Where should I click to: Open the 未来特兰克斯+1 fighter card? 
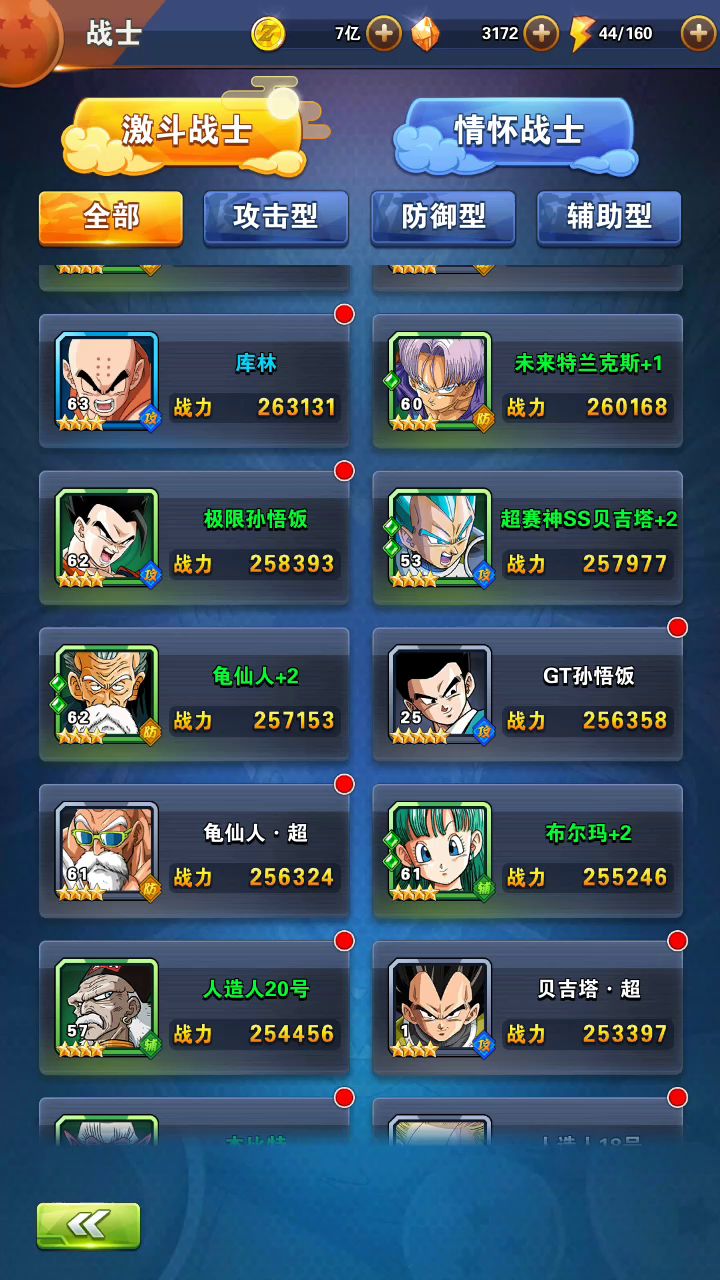[x=527, y=382]
